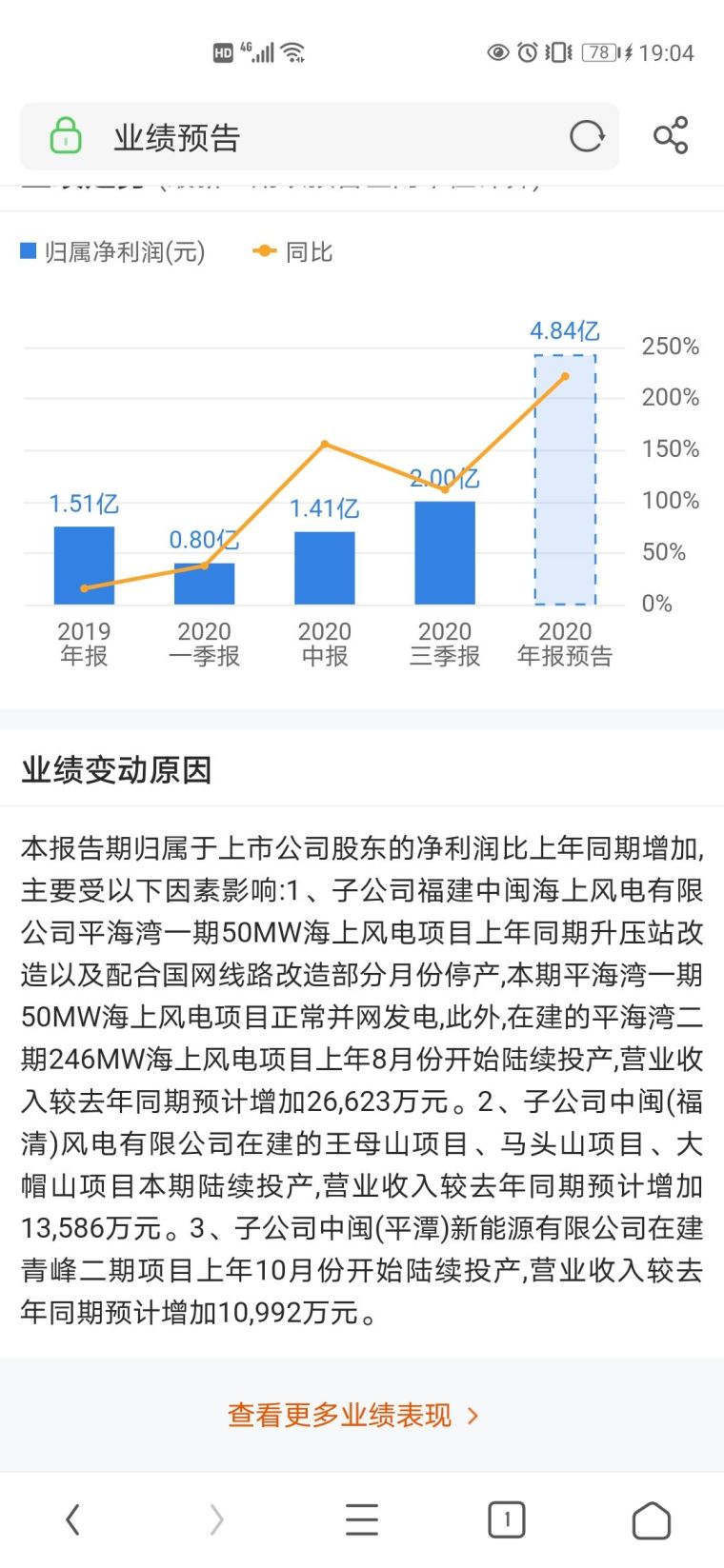
Task: Toggle the 同比 legend series
Action: pyautogui.click(x=293, y=252)
